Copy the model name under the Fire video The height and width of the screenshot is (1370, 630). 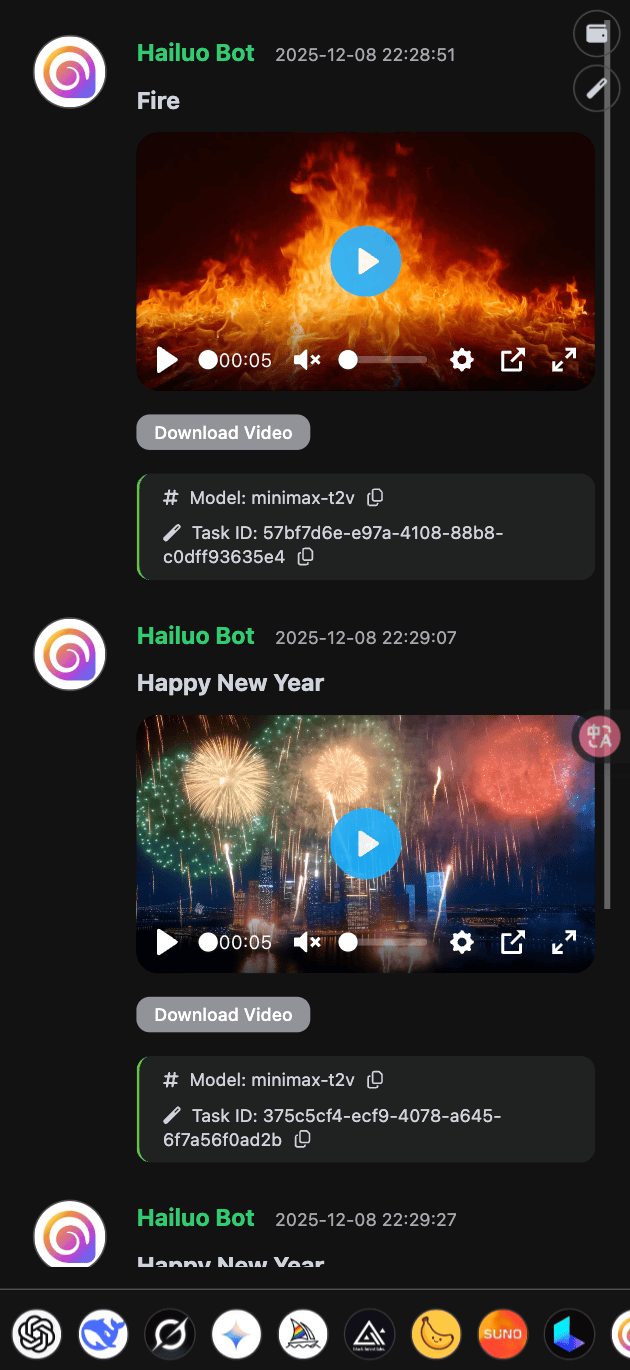click(x=376, y=497)
